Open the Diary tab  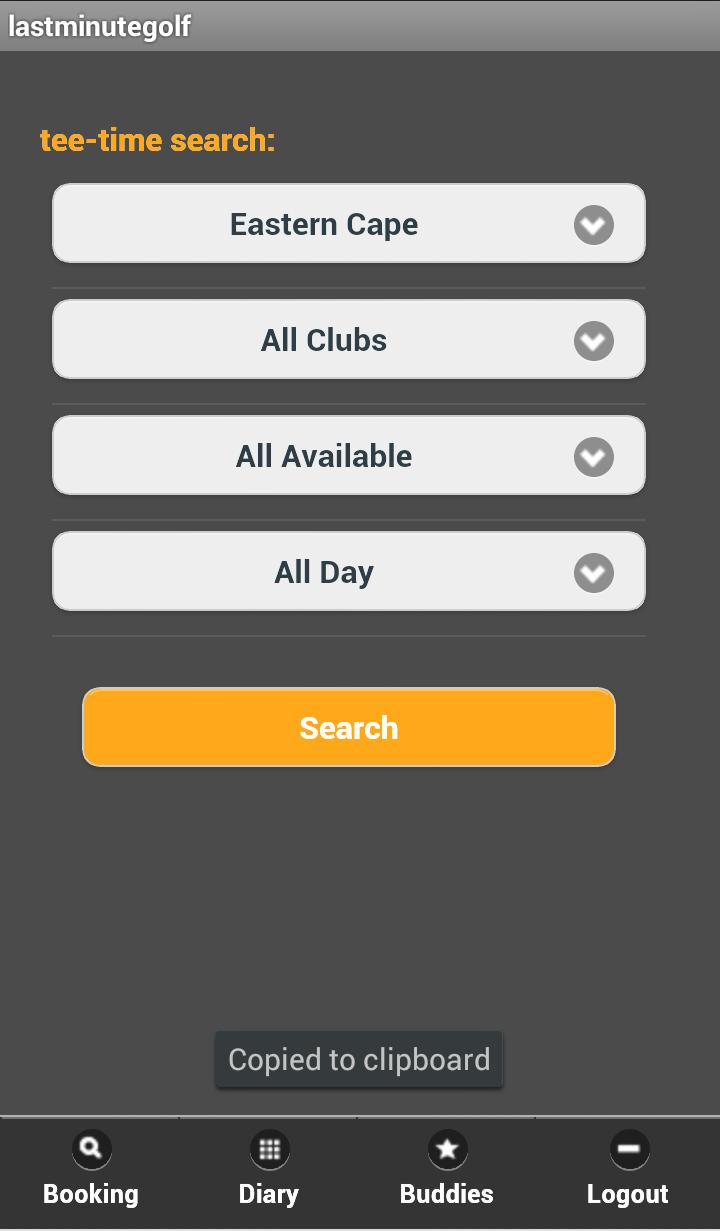pyautogui.click(x=269, y=1172)
